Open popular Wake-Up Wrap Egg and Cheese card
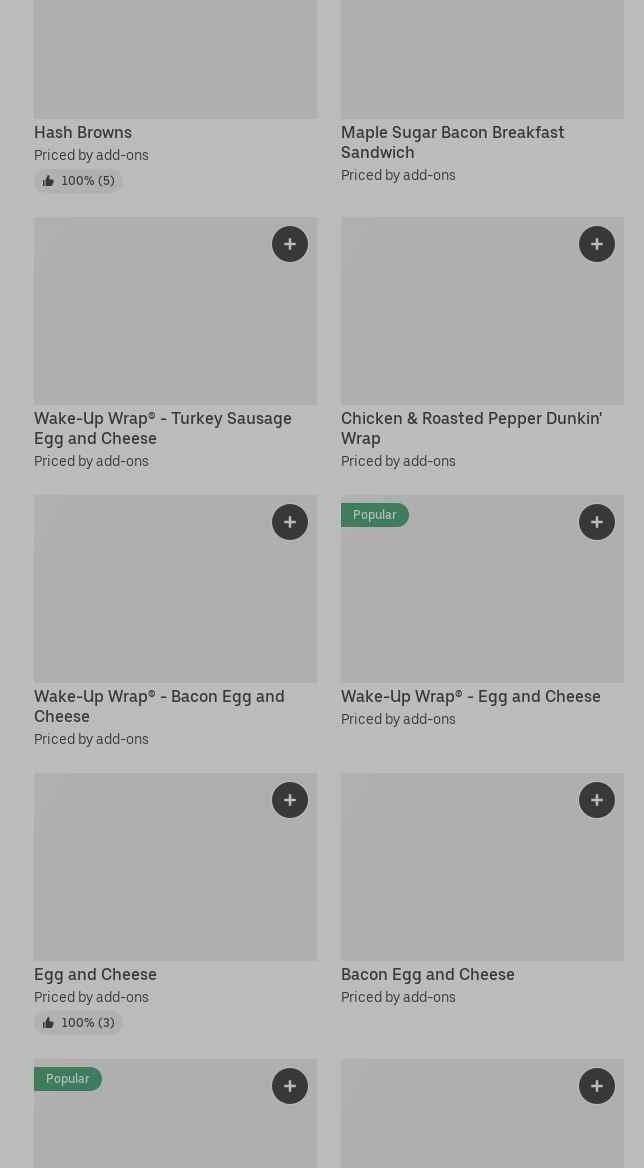644x1168 pixels. coord(470,696)
